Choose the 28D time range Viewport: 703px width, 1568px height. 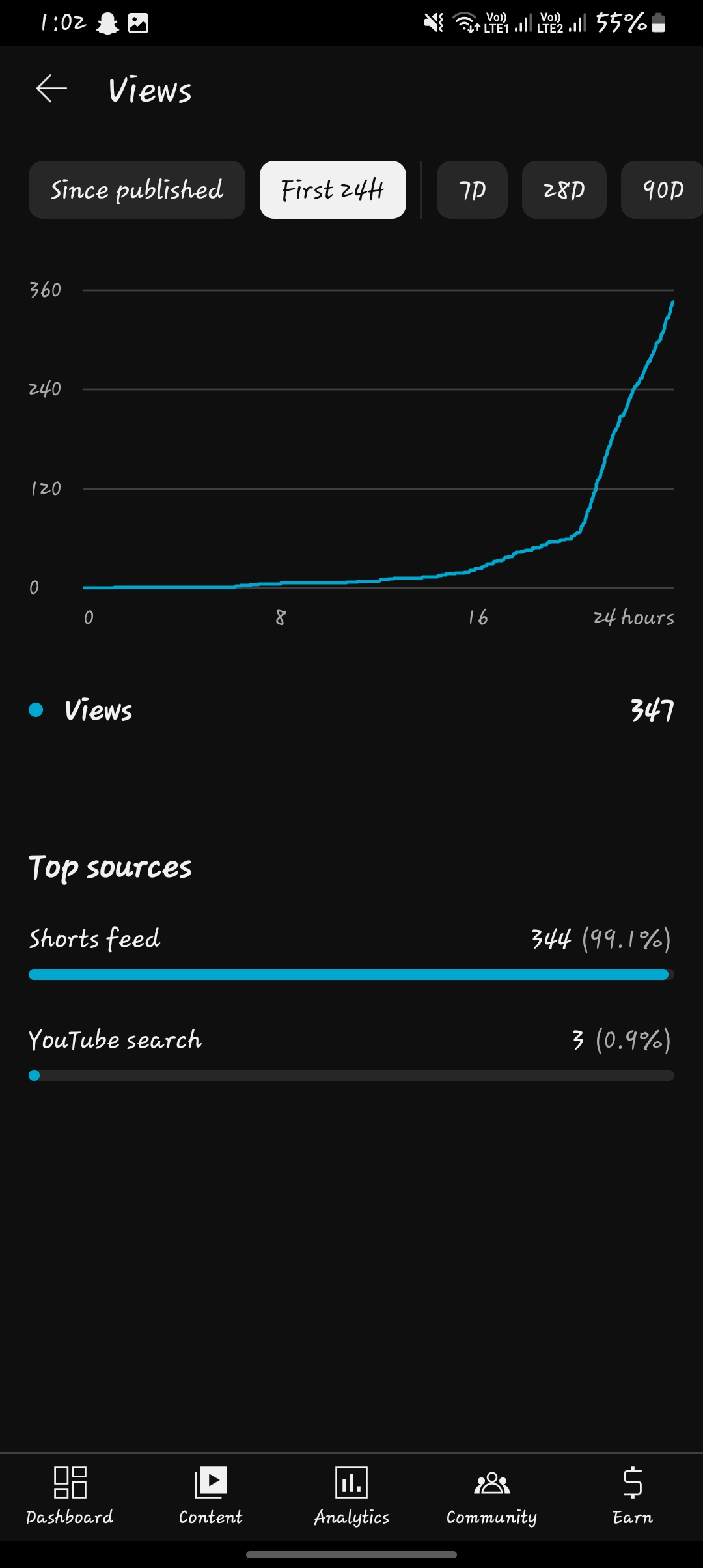pyautogui.click(x=564, y=190)
